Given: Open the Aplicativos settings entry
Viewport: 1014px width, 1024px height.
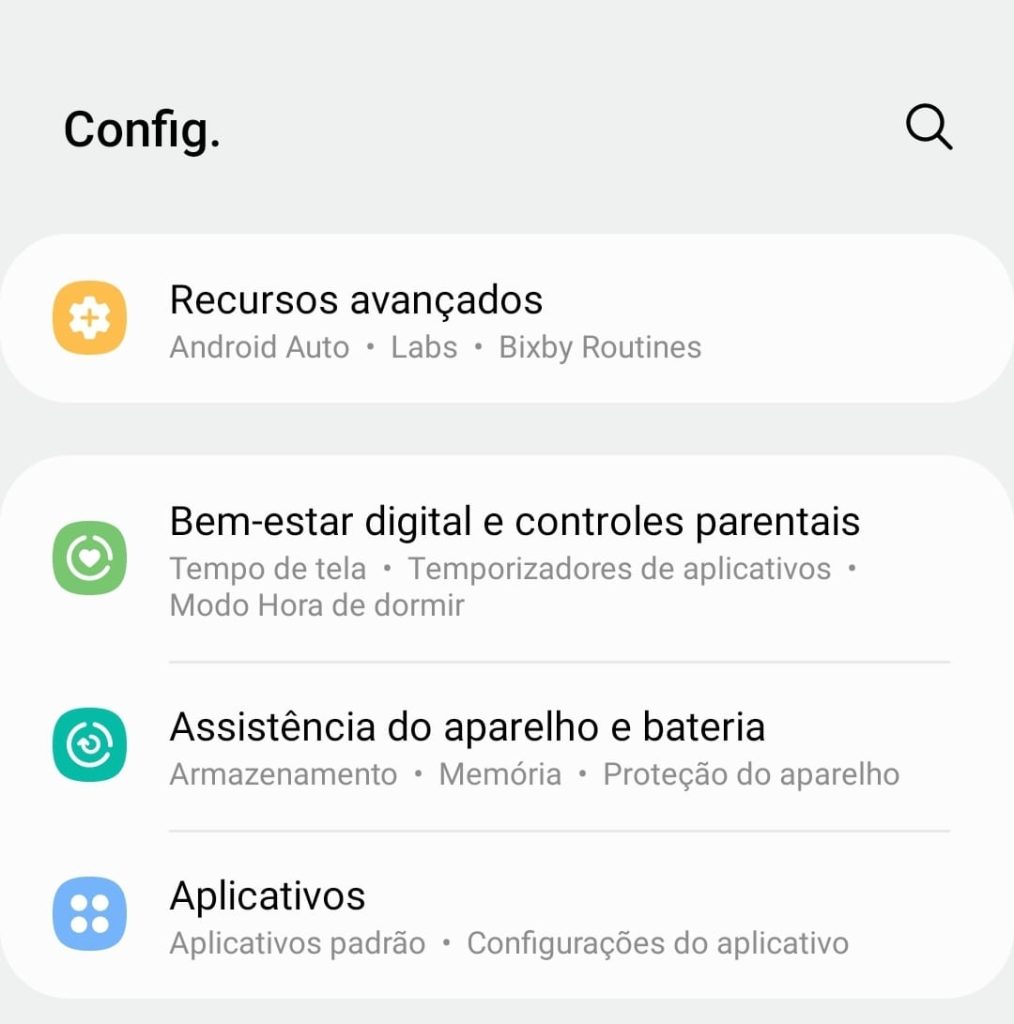Looking at the screenshot, I should click(x=267, y=895).
